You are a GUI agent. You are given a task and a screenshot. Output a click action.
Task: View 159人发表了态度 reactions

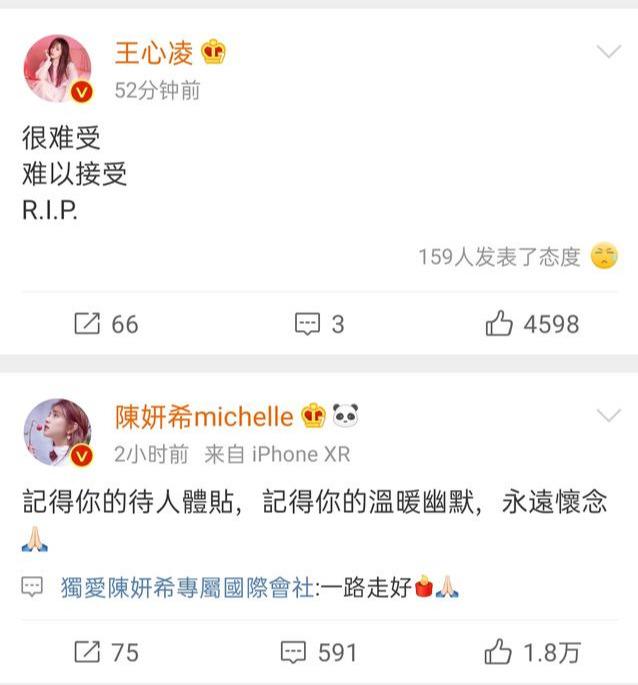click(x=499, y=256)
